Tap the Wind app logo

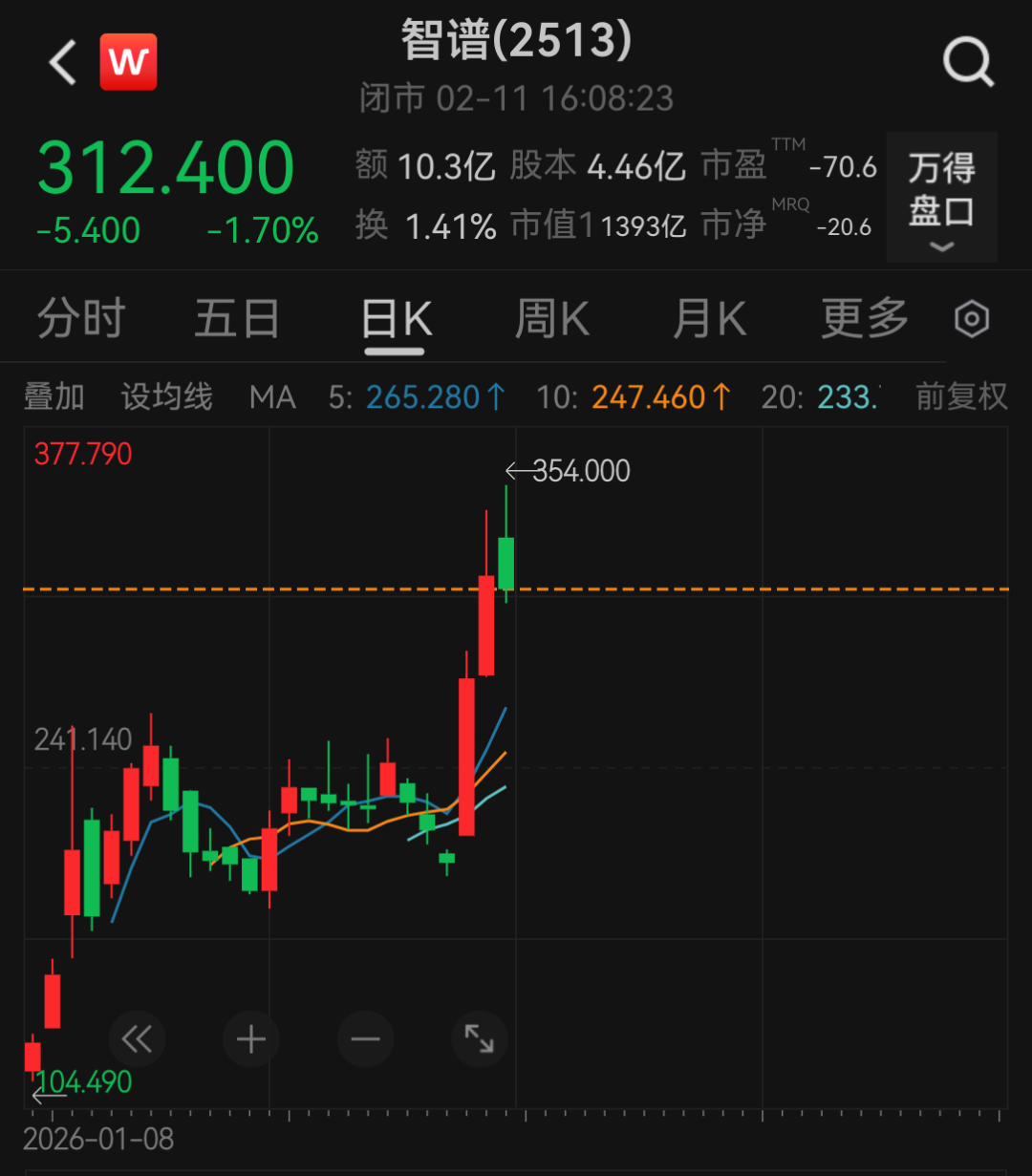pos(128,60)
